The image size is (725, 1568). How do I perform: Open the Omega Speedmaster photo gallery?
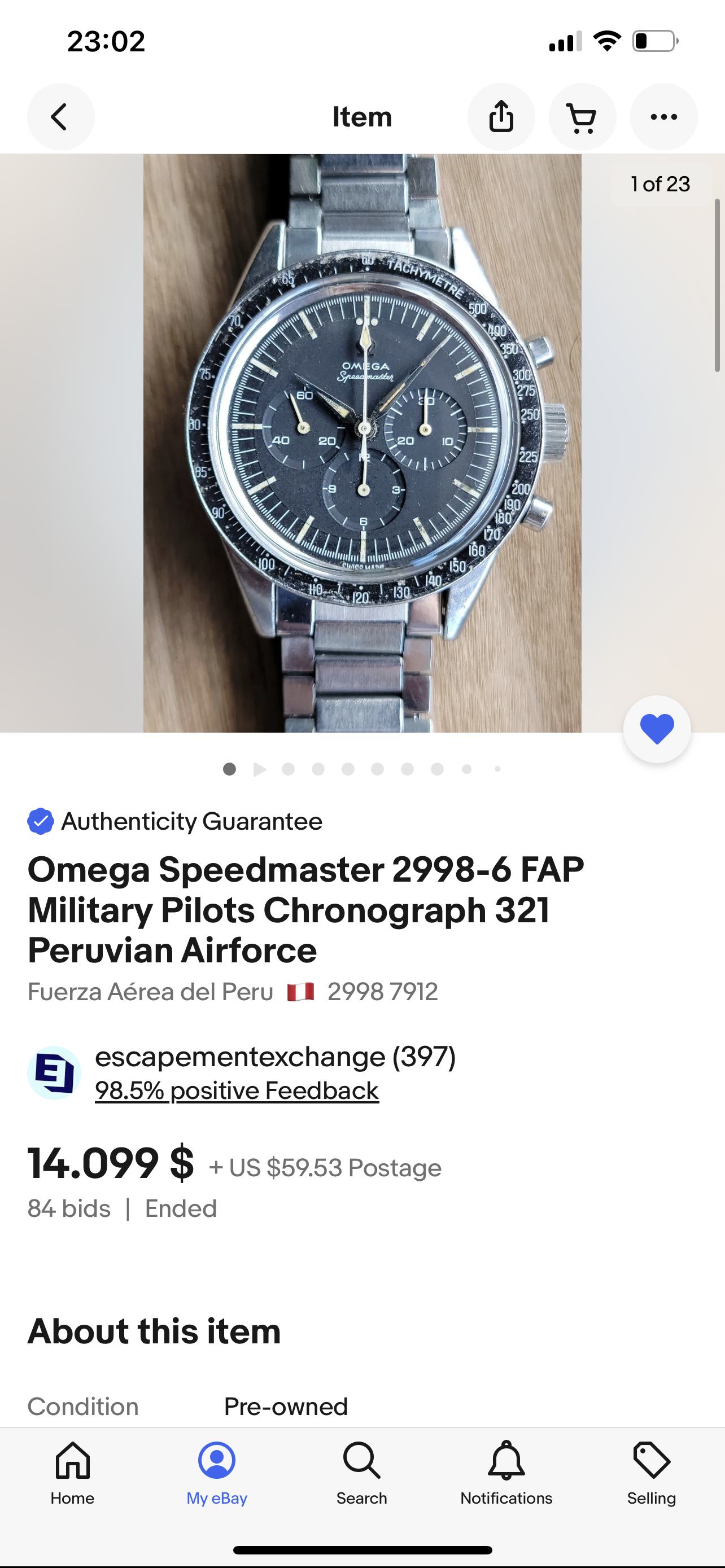(362, 443)
